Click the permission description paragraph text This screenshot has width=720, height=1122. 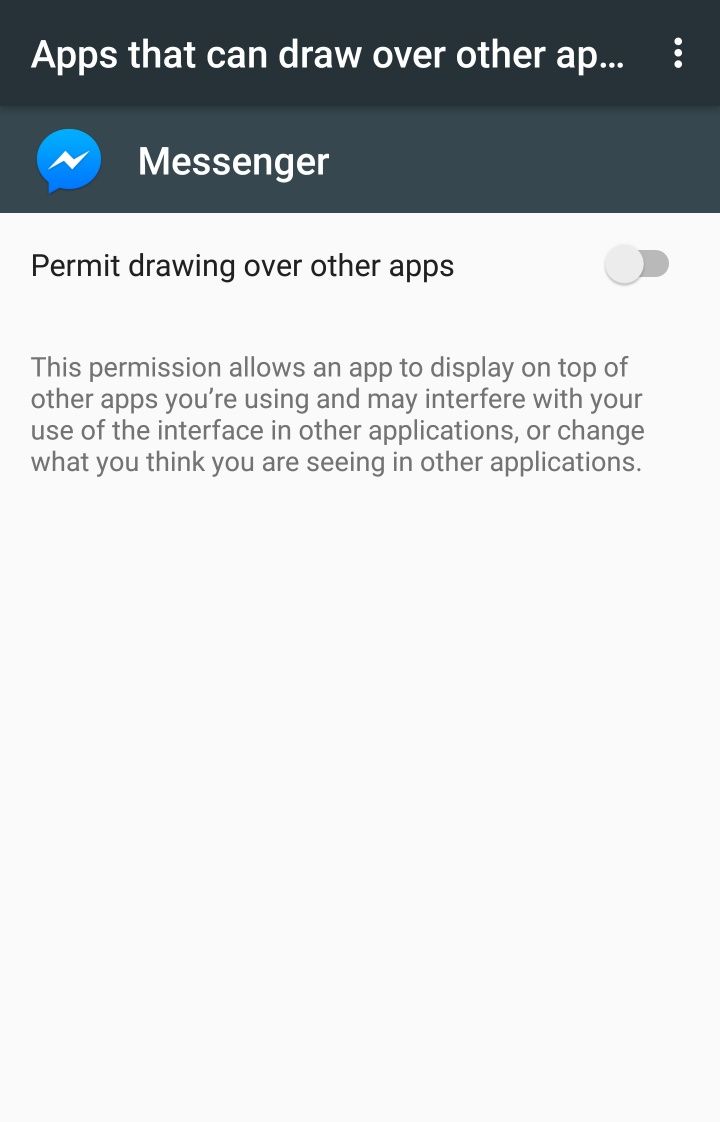pos(337,414)
